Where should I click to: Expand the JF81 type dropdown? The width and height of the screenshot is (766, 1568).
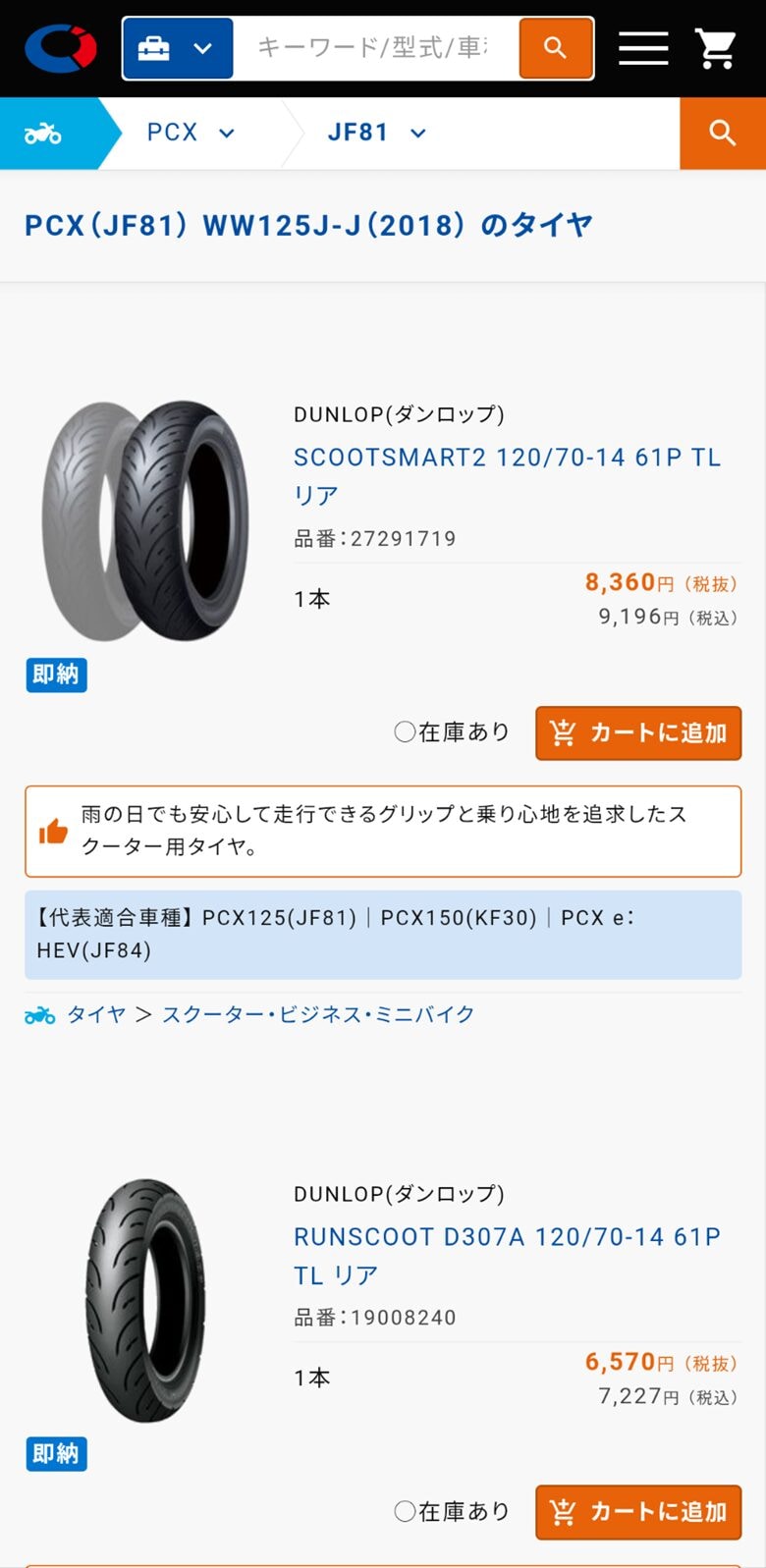click(x=377, y=133)
